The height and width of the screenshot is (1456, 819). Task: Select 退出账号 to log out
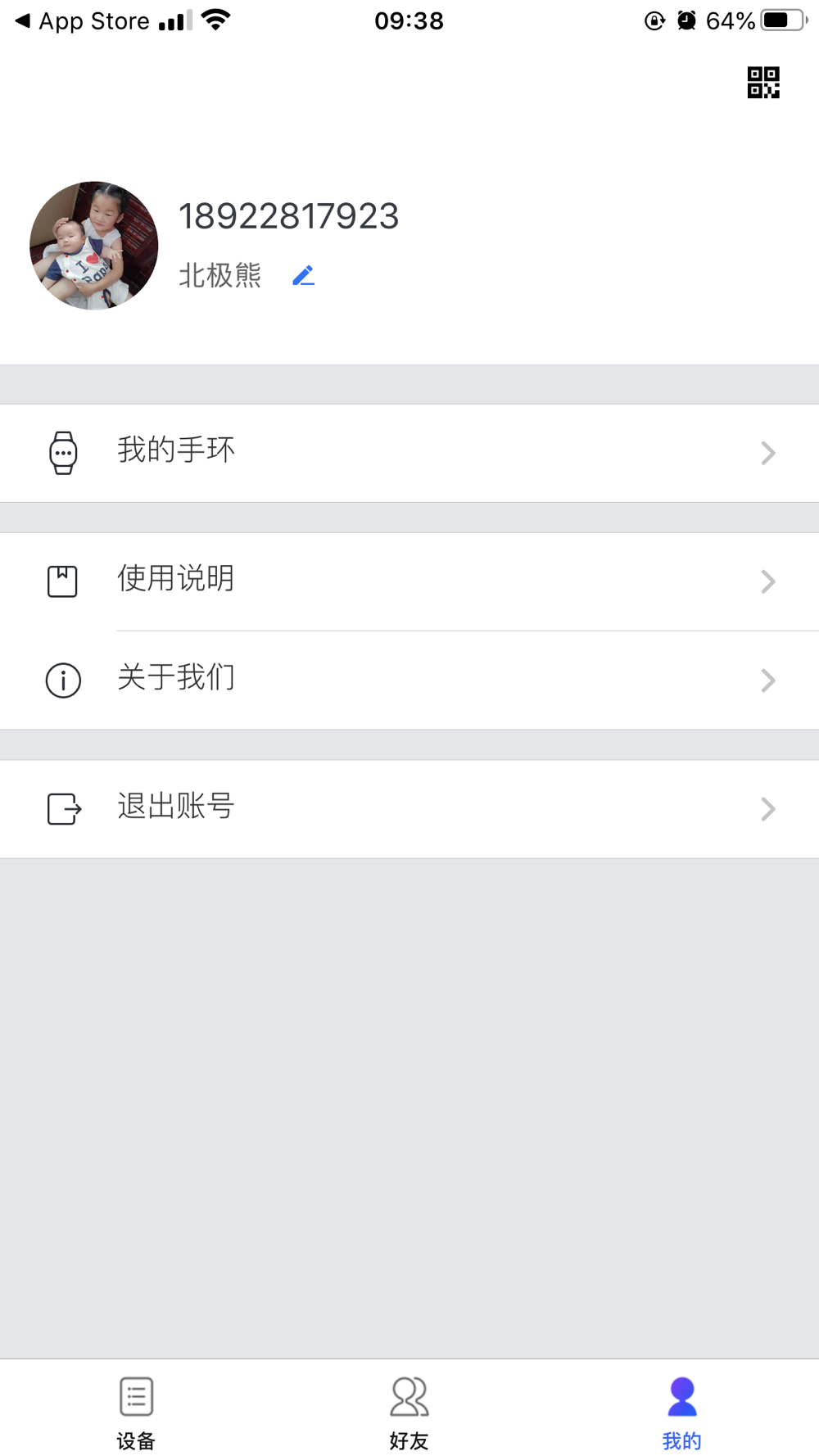point(409,809)
